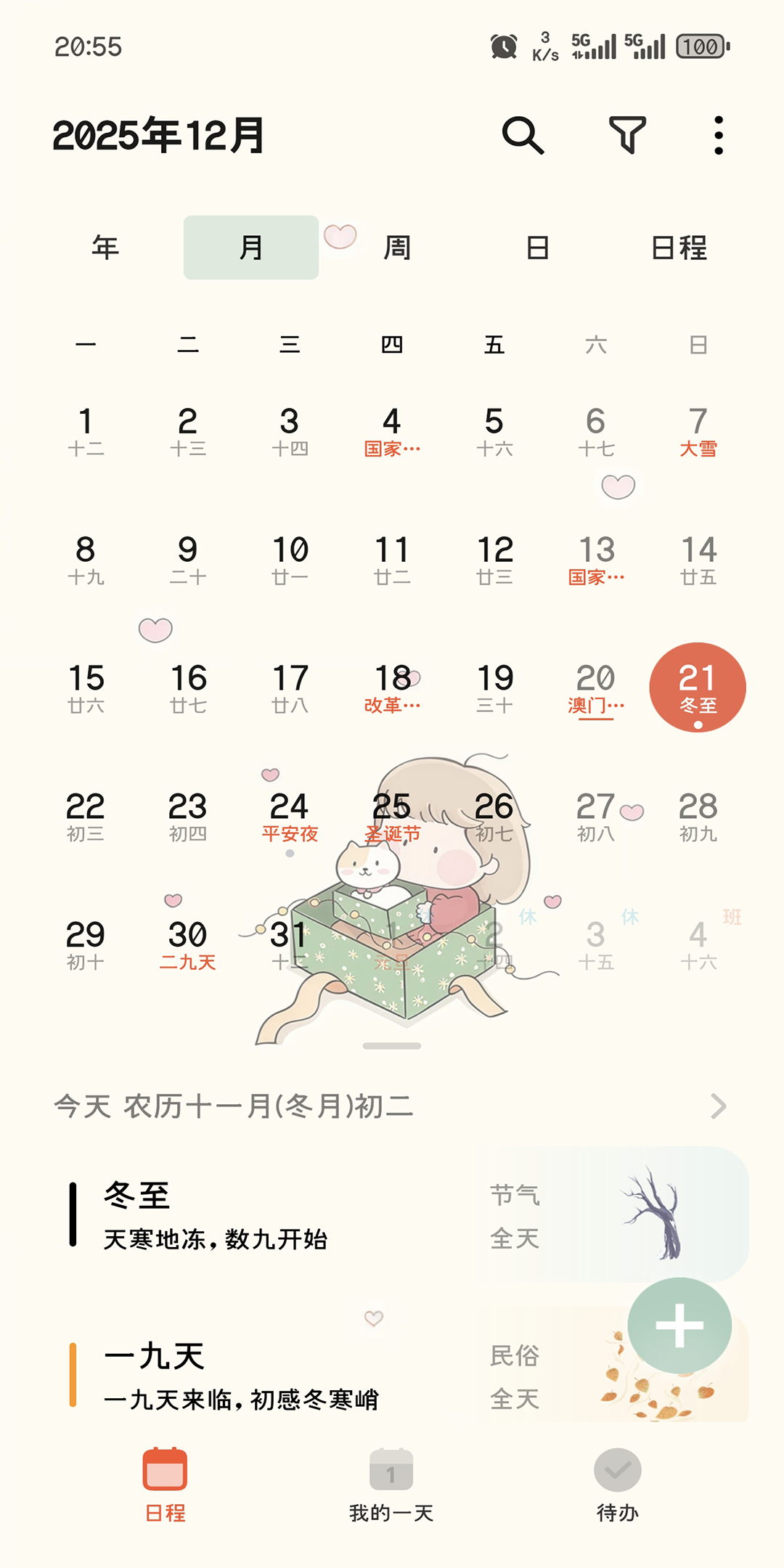
Task: Switch to the 日 day view
Action: (537, 248)
